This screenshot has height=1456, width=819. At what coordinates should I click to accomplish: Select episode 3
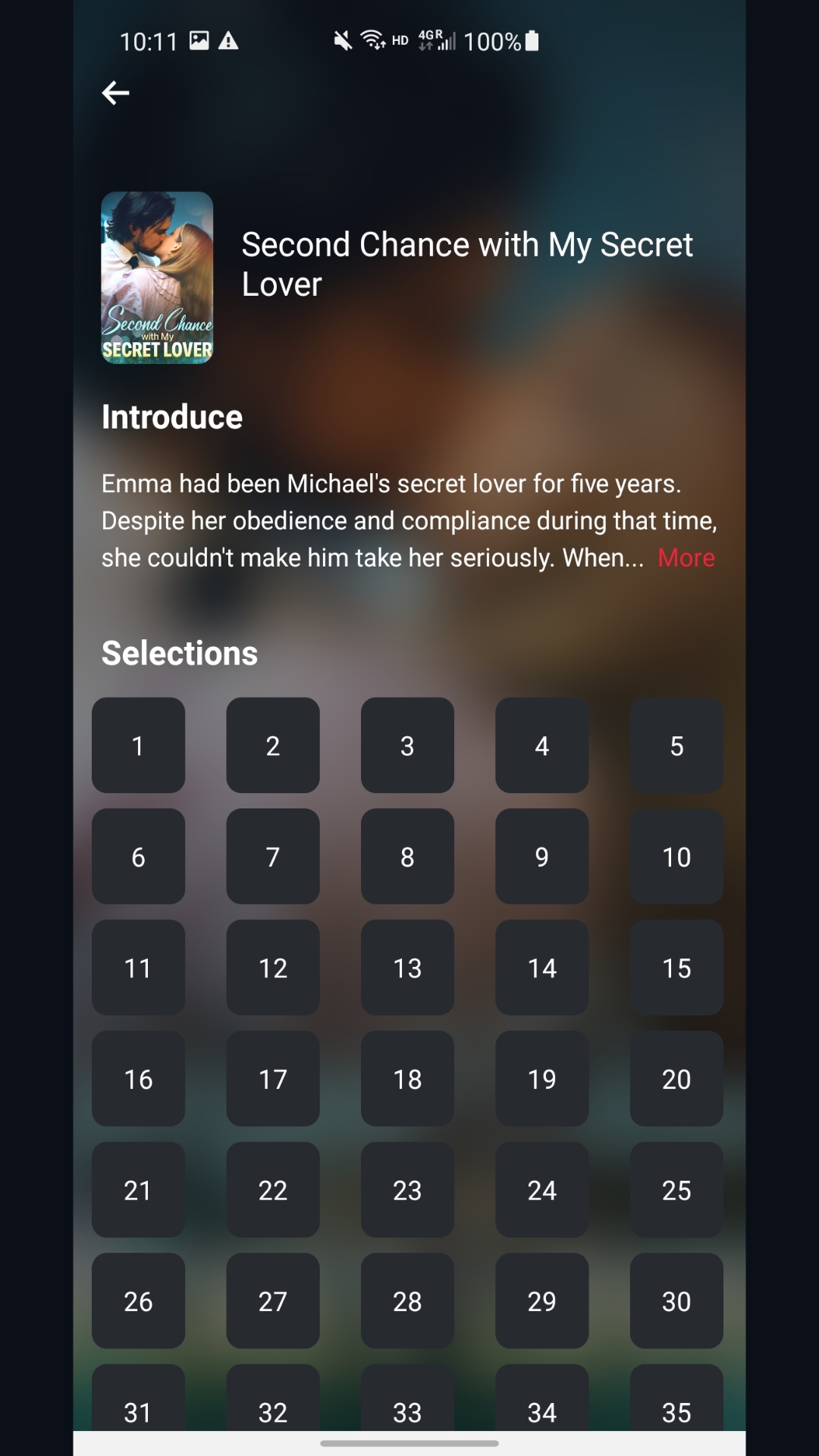[x=407, y=745]
